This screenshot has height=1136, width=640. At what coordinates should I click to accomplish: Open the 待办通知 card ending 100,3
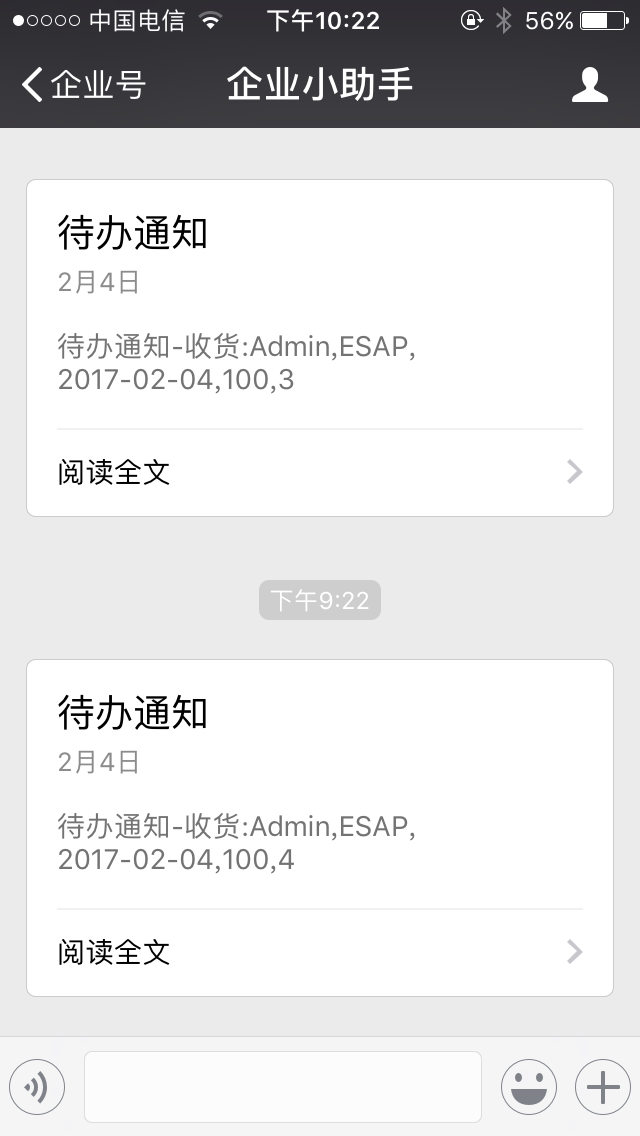[x=320, y=348]
